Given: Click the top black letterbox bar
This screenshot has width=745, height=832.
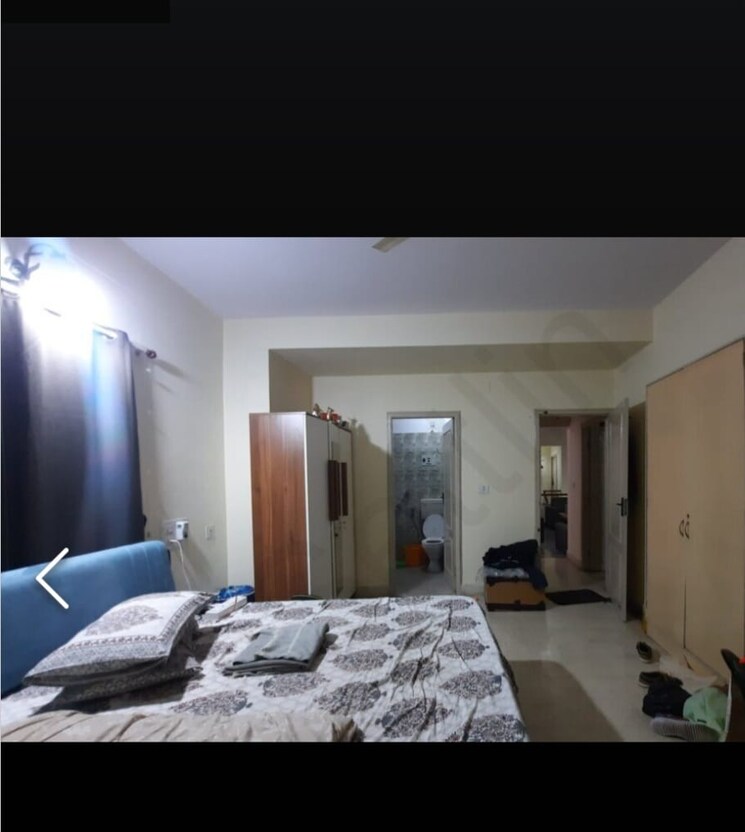Looking at the screenshot, I should point(372,115).
